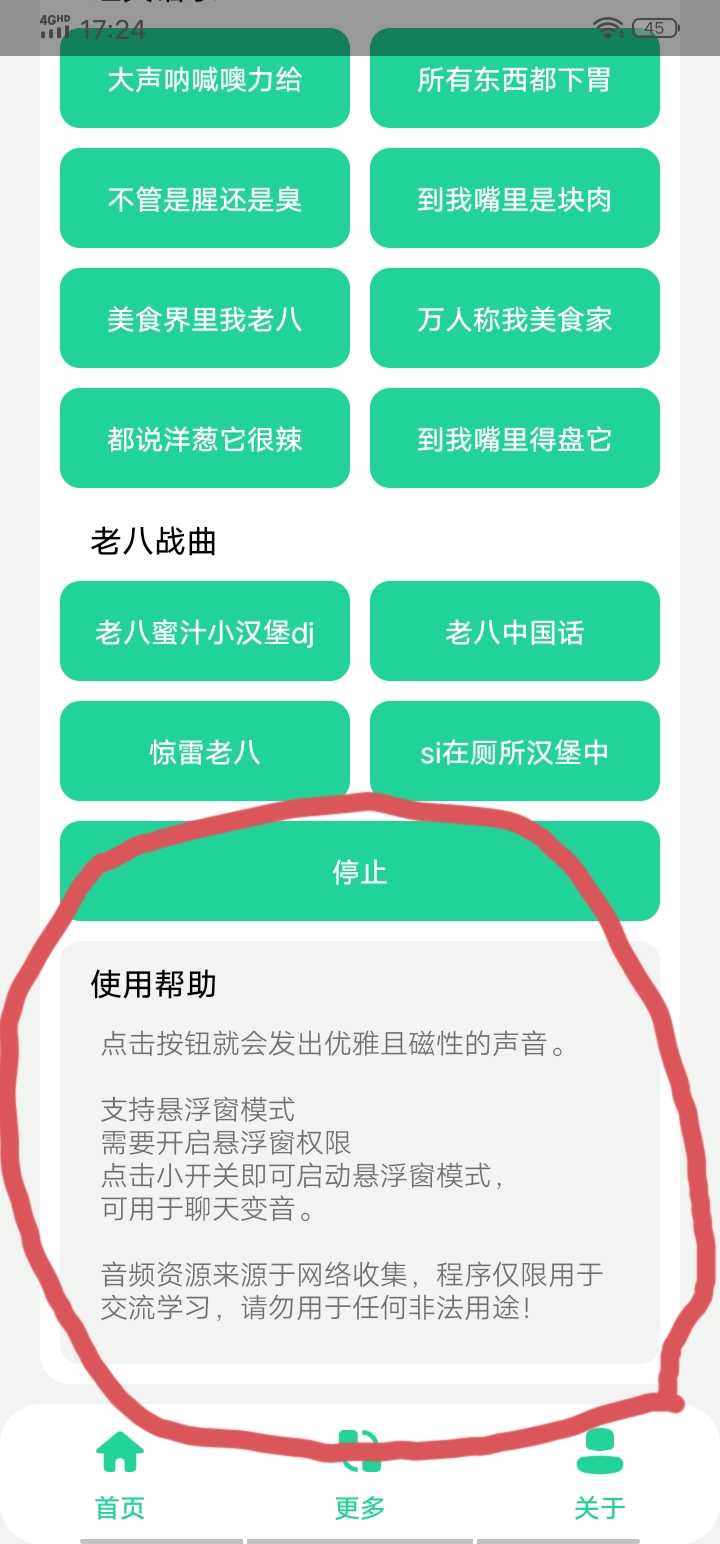
Task: Select the 美食界里我老八 button
Action: (x=205, y=319)
